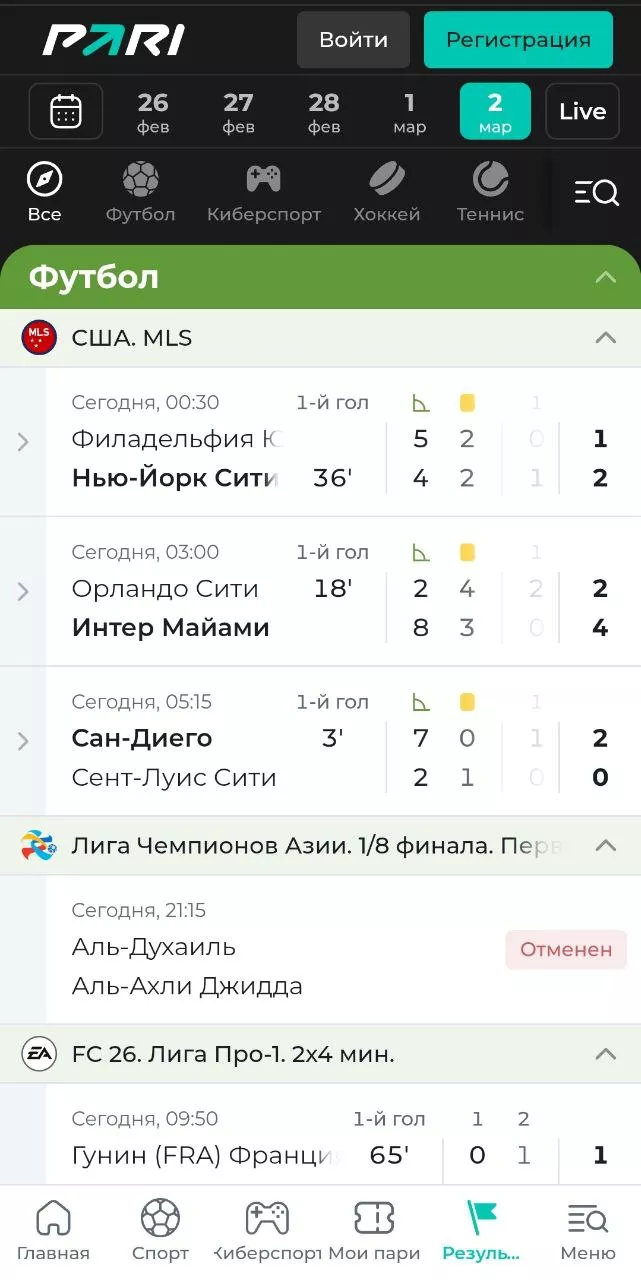This screenshot has width=641, height=1280.
Task: Show Хоккей results
Action: [386, 193]
